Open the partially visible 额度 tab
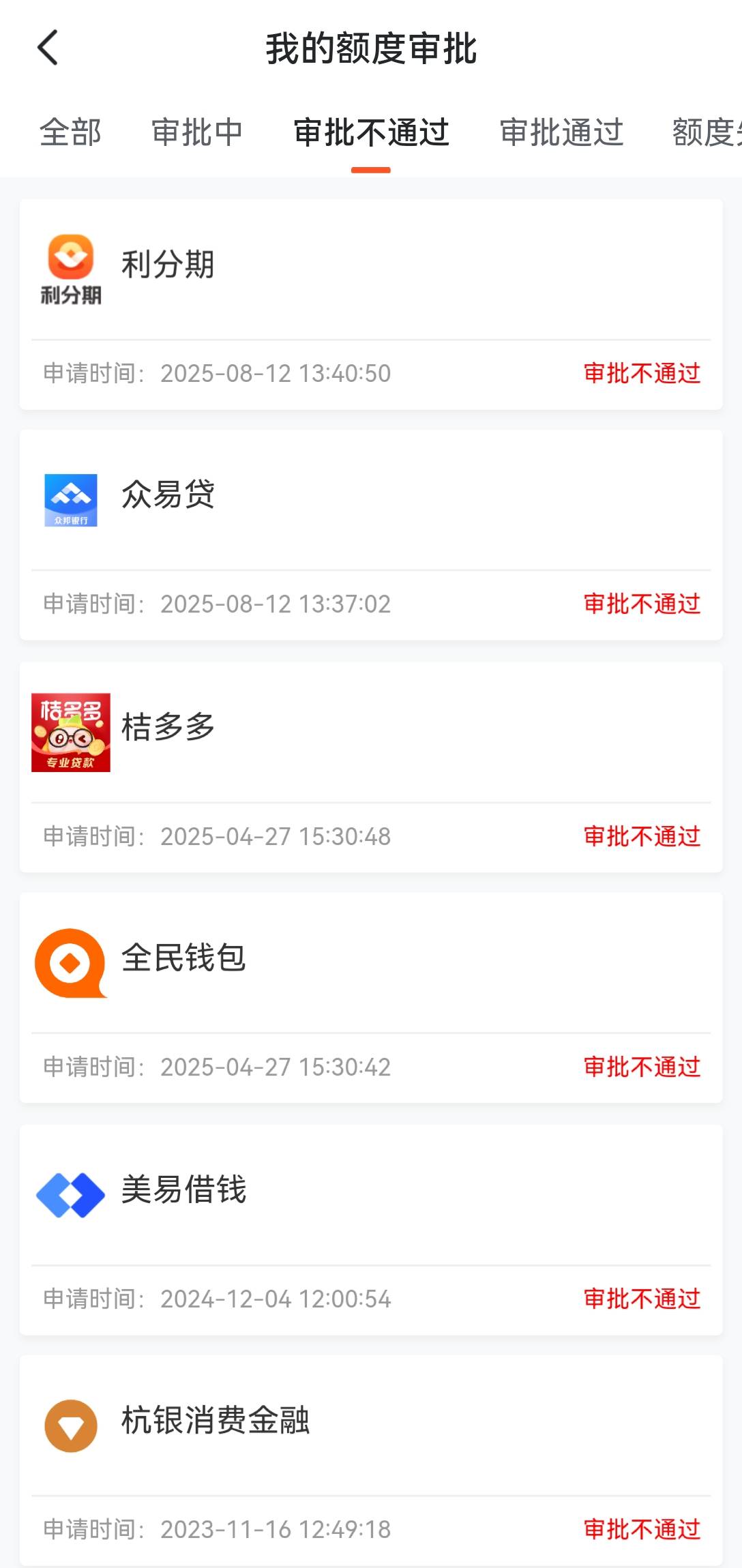The height and width of the screenshot is (1568, 742). coord(707,132)
